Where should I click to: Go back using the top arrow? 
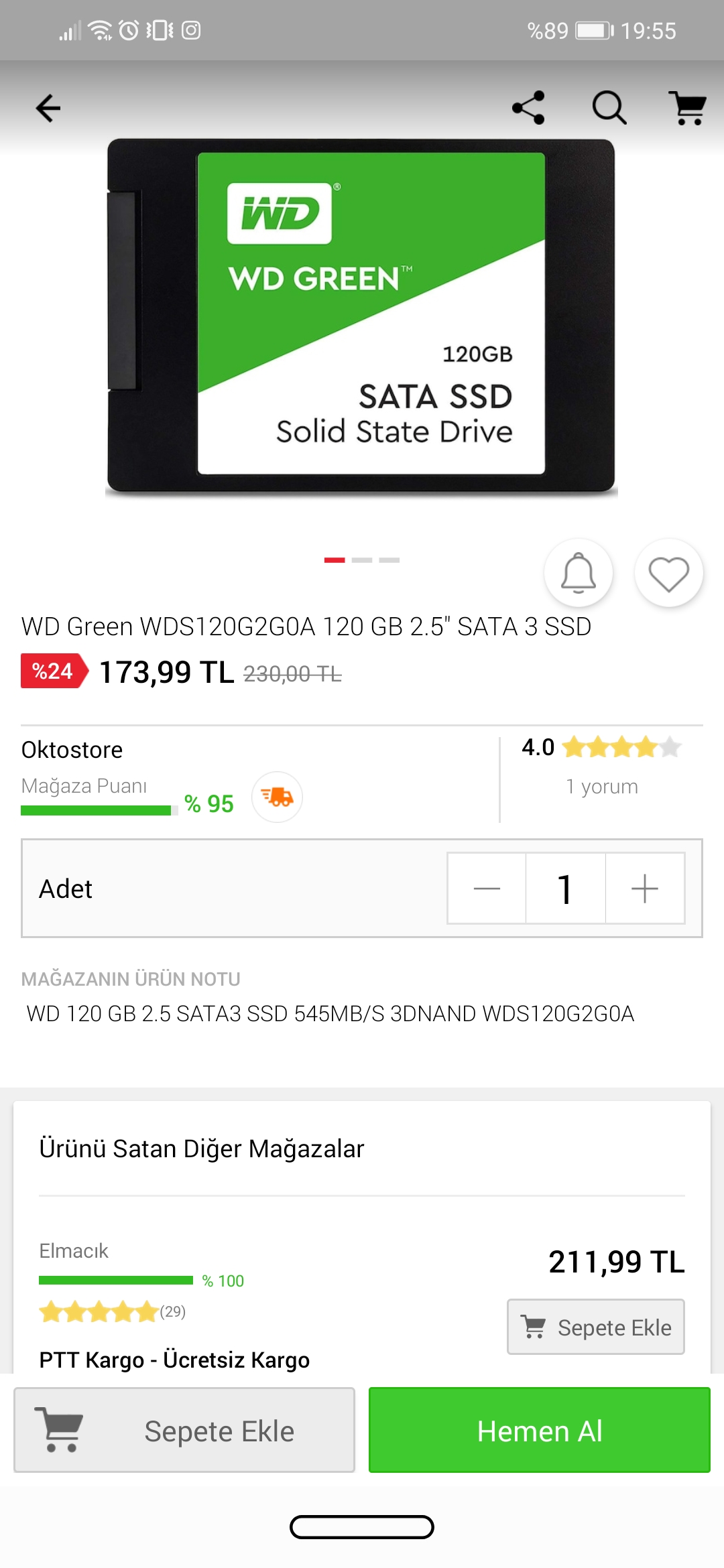48,108
